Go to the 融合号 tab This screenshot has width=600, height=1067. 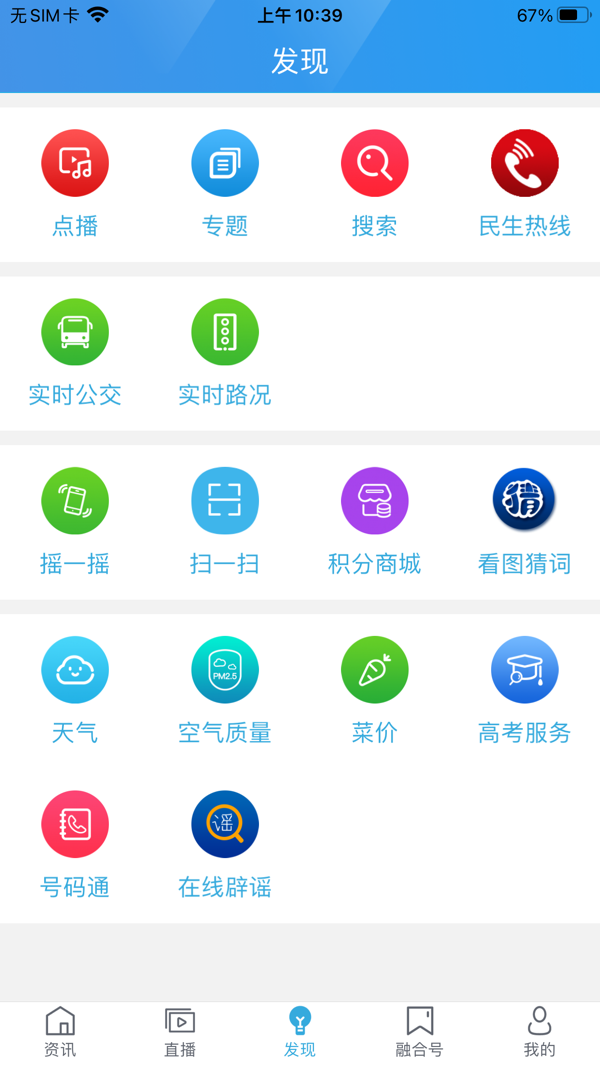click(x=420, y=1032)
